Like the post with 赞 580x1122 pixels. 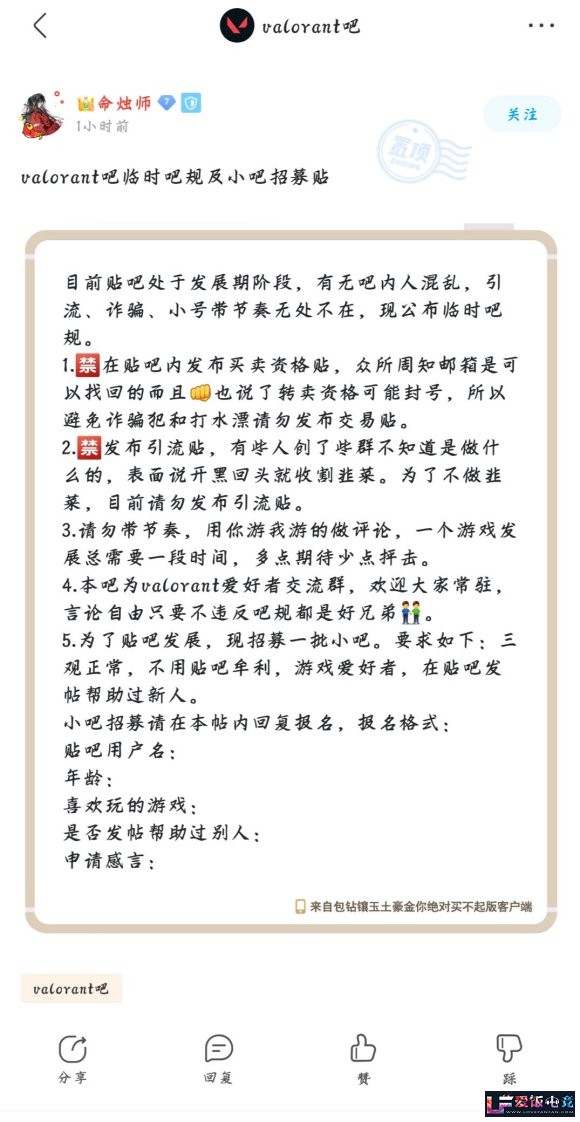click(x=363, y=1058)
